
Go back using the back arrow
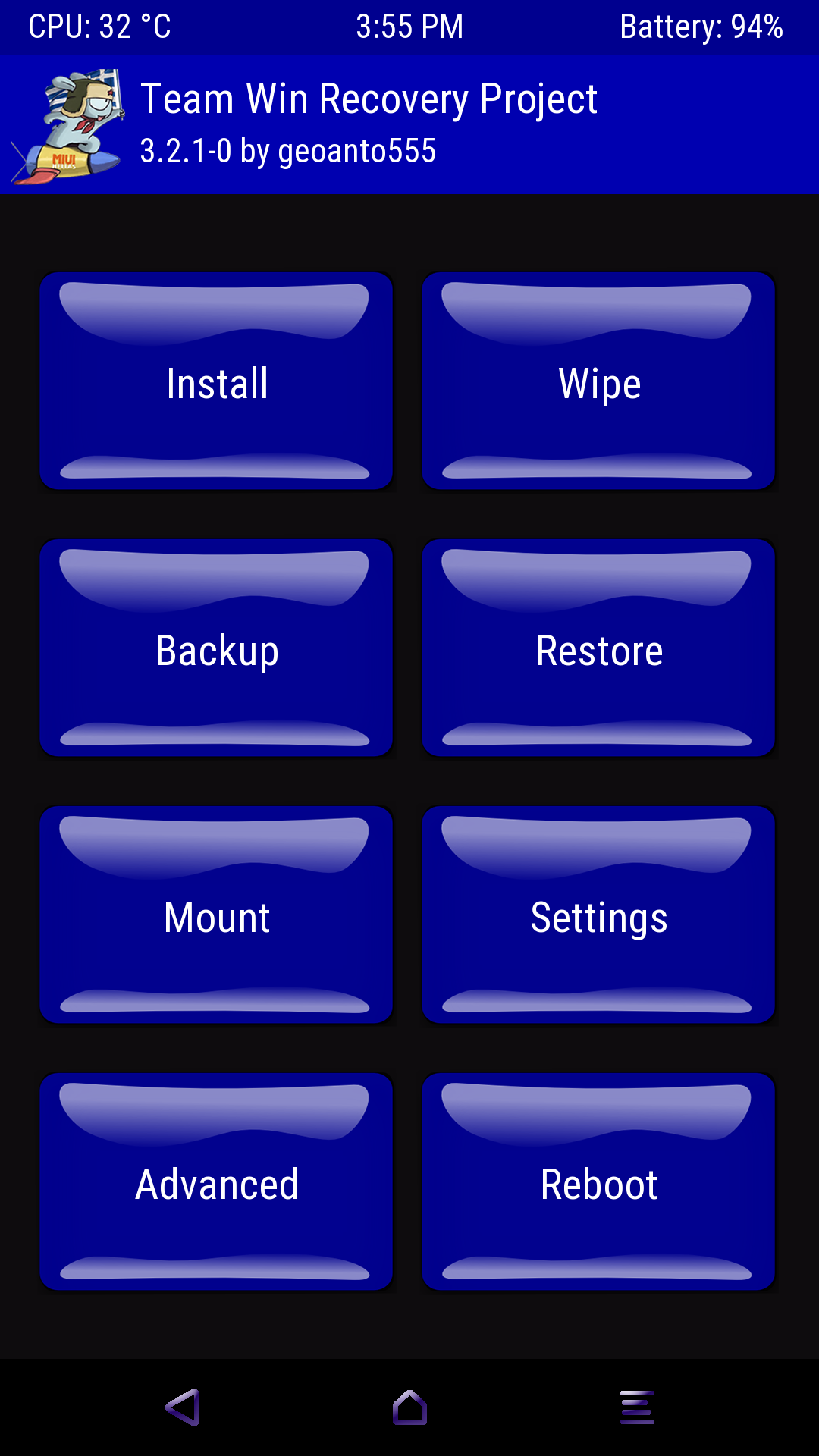click(x=183, y=1407)
